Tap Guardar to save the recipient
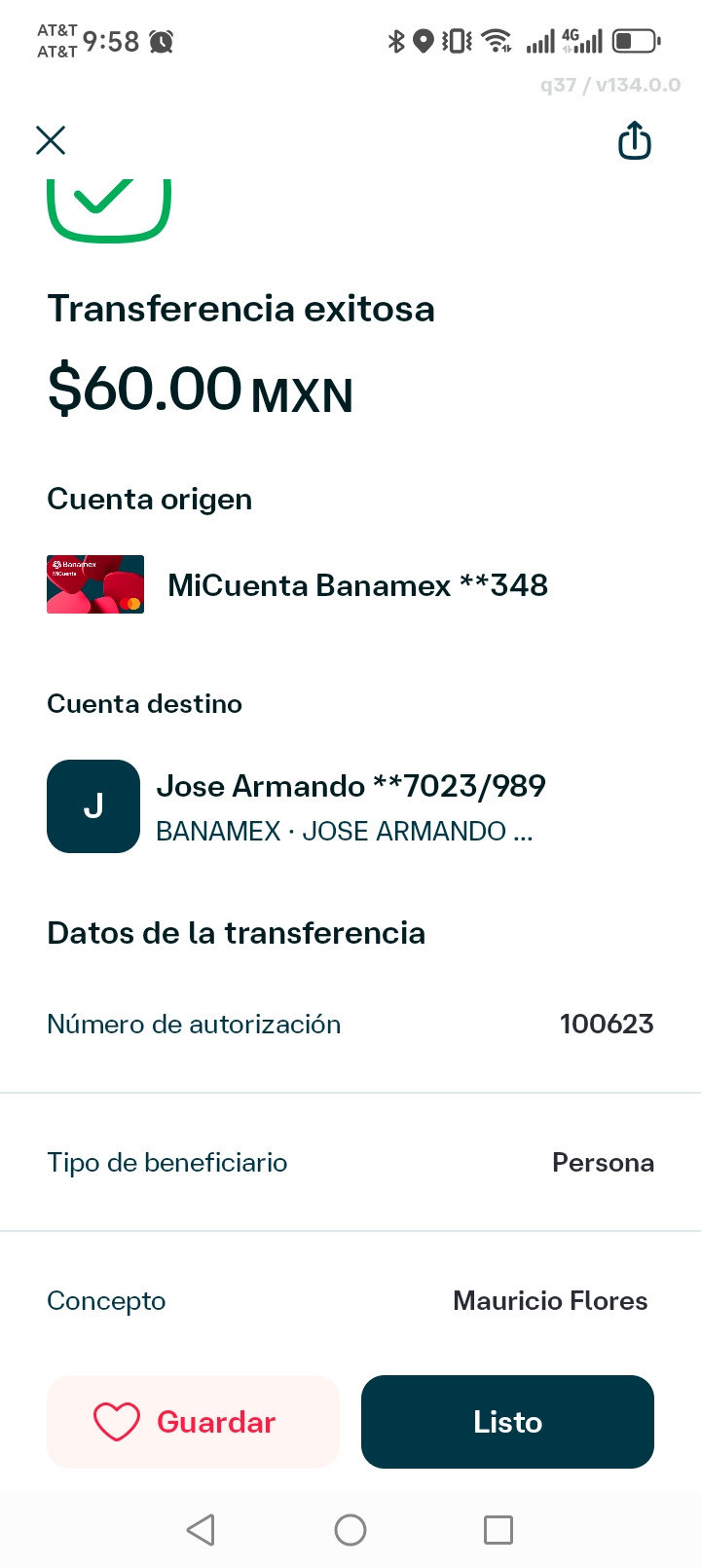This screenshot has height=1568, width=701. point(193,1422)
